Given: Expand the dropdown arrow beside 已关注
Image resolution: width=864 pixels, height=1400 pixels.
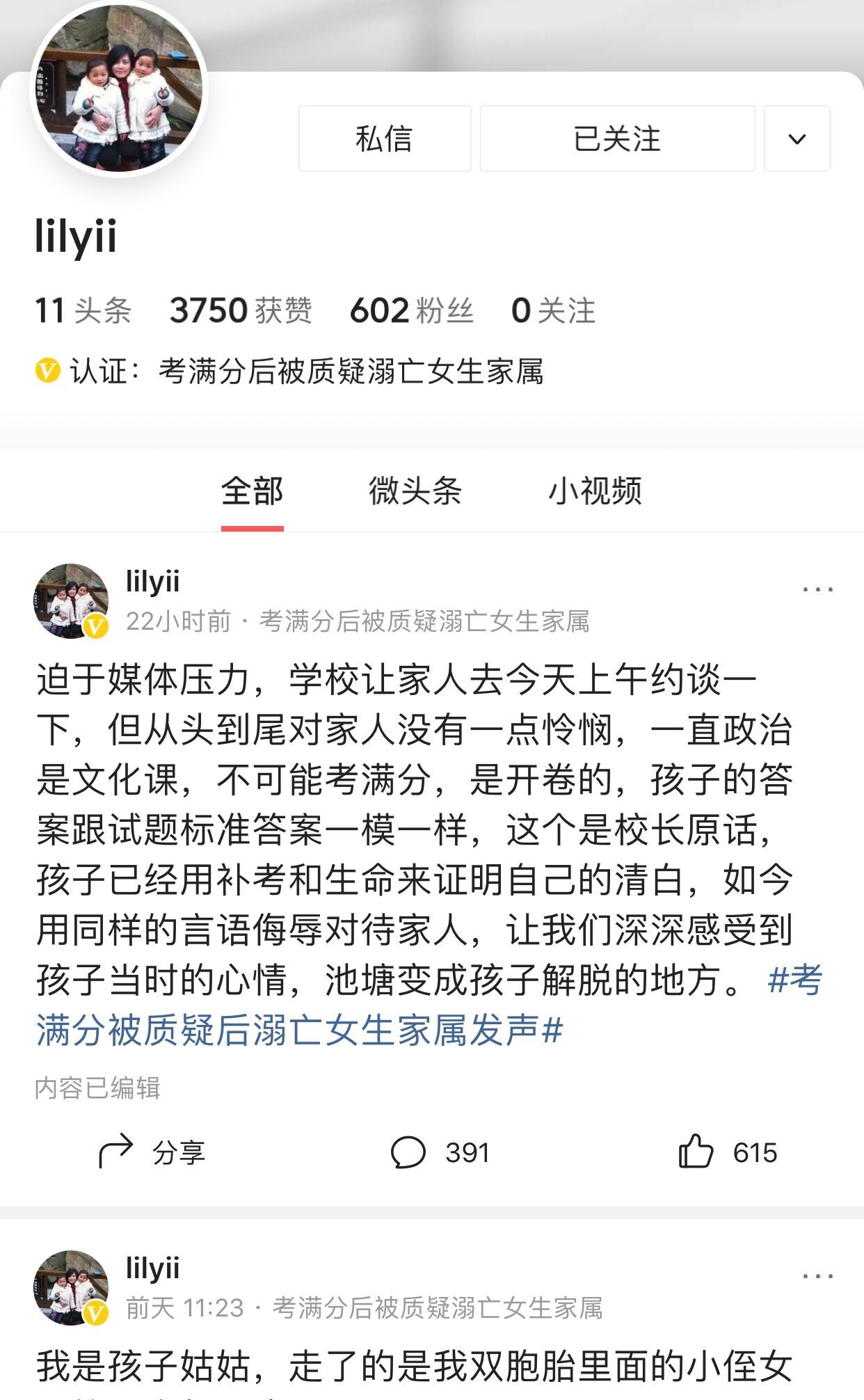Looking at the screenshot, I should (x=797, y=138).
